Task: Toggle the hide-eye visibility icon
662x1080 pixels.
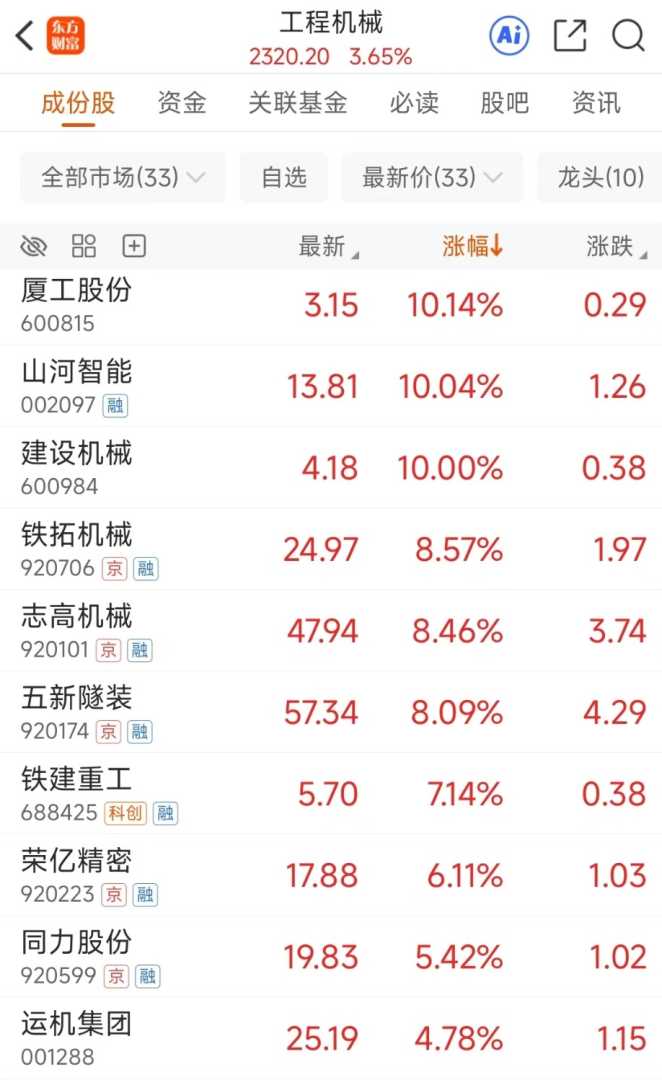Action: [x=34, y=246]
